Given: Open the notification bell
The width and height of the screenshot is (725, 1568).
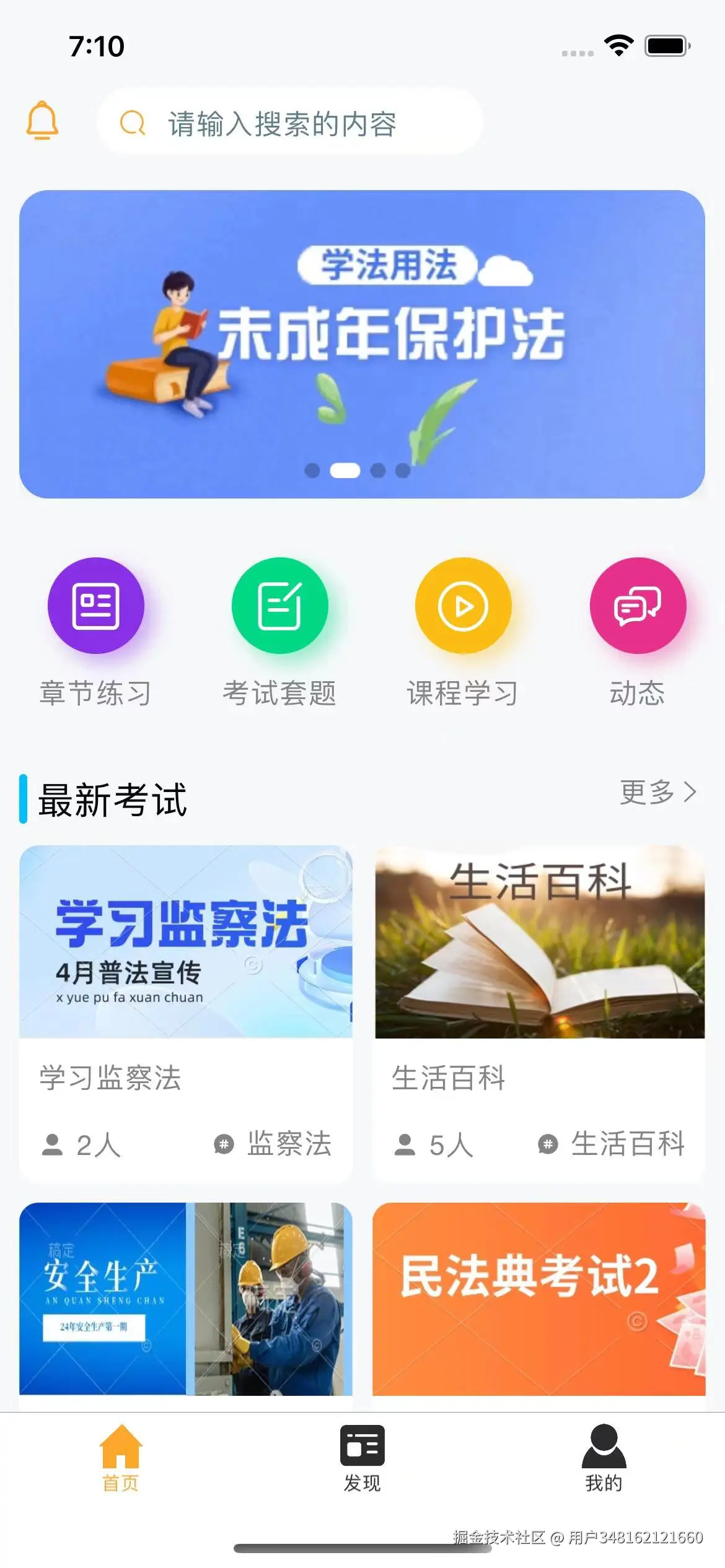Looking at the screenshot, I should (42, 121).
